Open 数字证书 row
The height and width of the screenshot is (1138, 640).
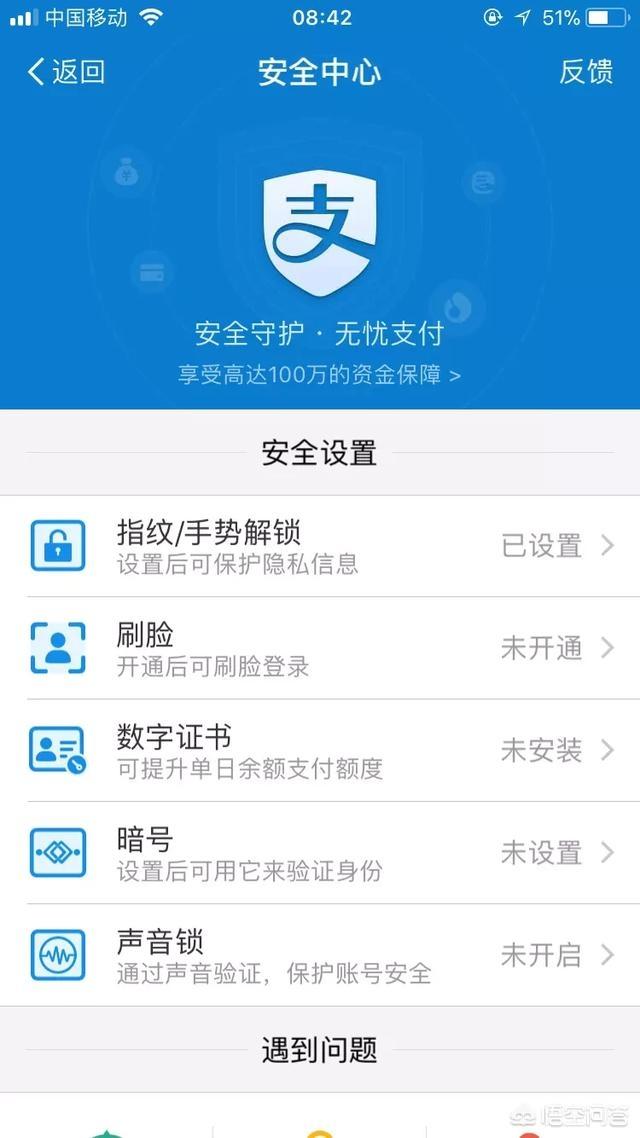[320, 750]
